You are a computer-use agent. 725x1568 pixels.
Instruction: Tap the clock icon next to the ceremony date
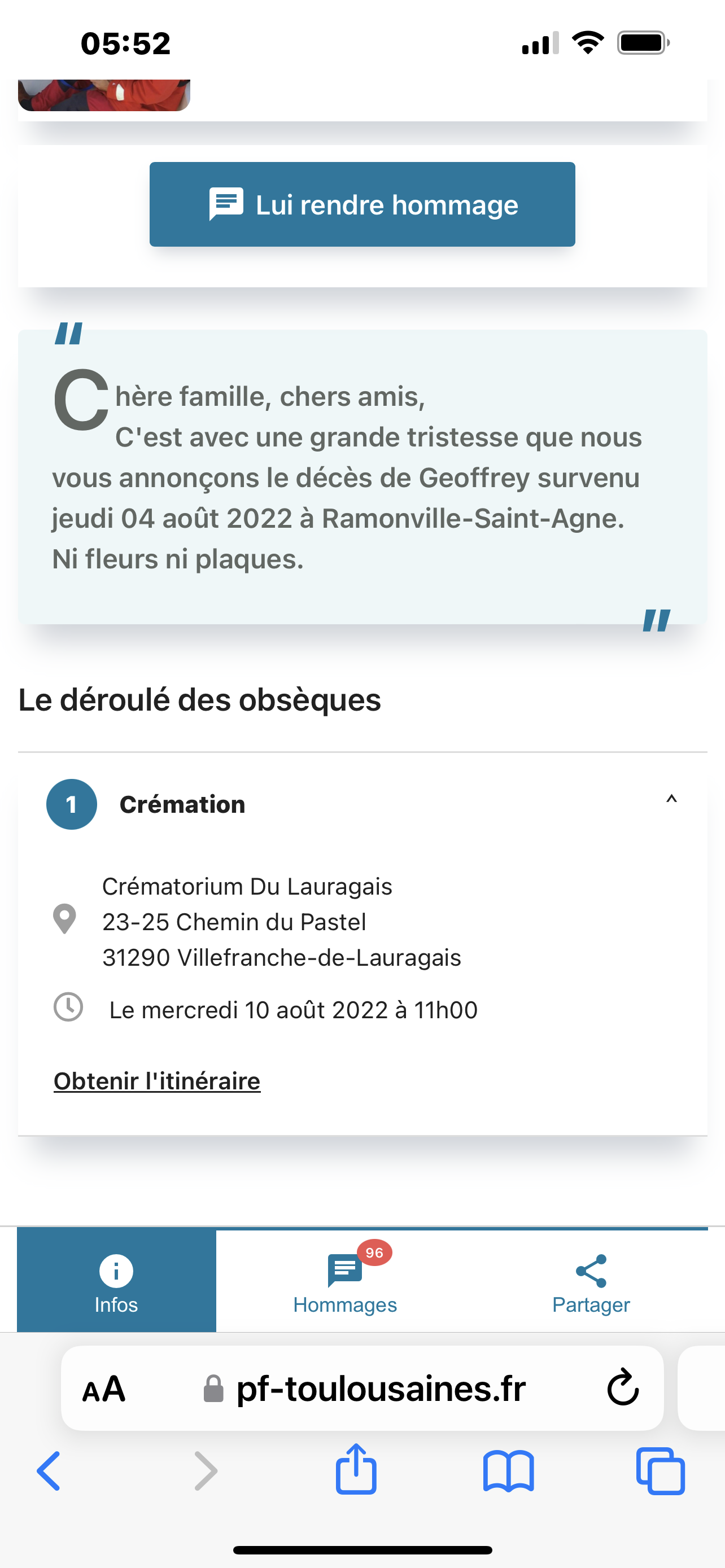coord(69,1009)
